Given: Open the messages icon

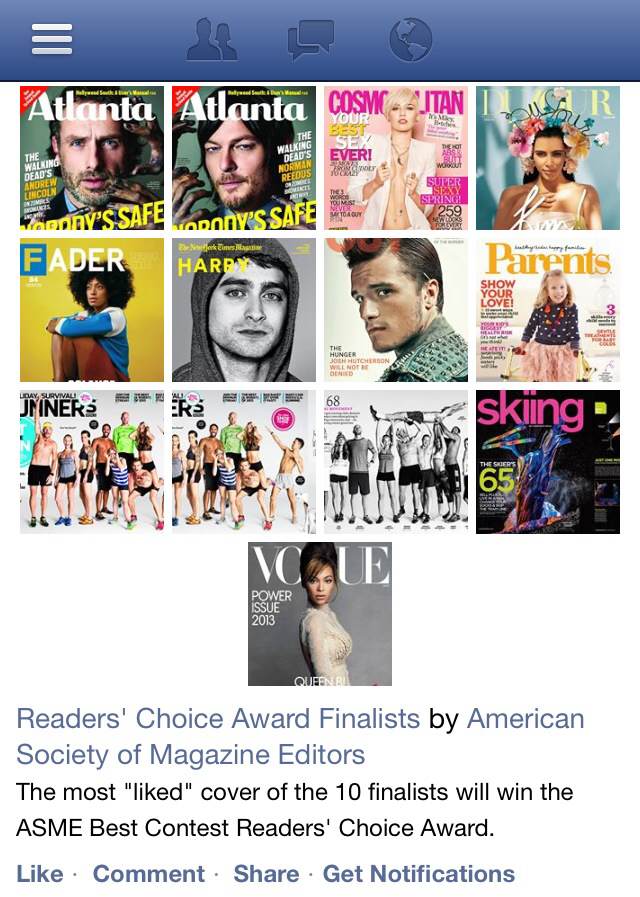Looking at the screenshot, I should click(310, 40).
